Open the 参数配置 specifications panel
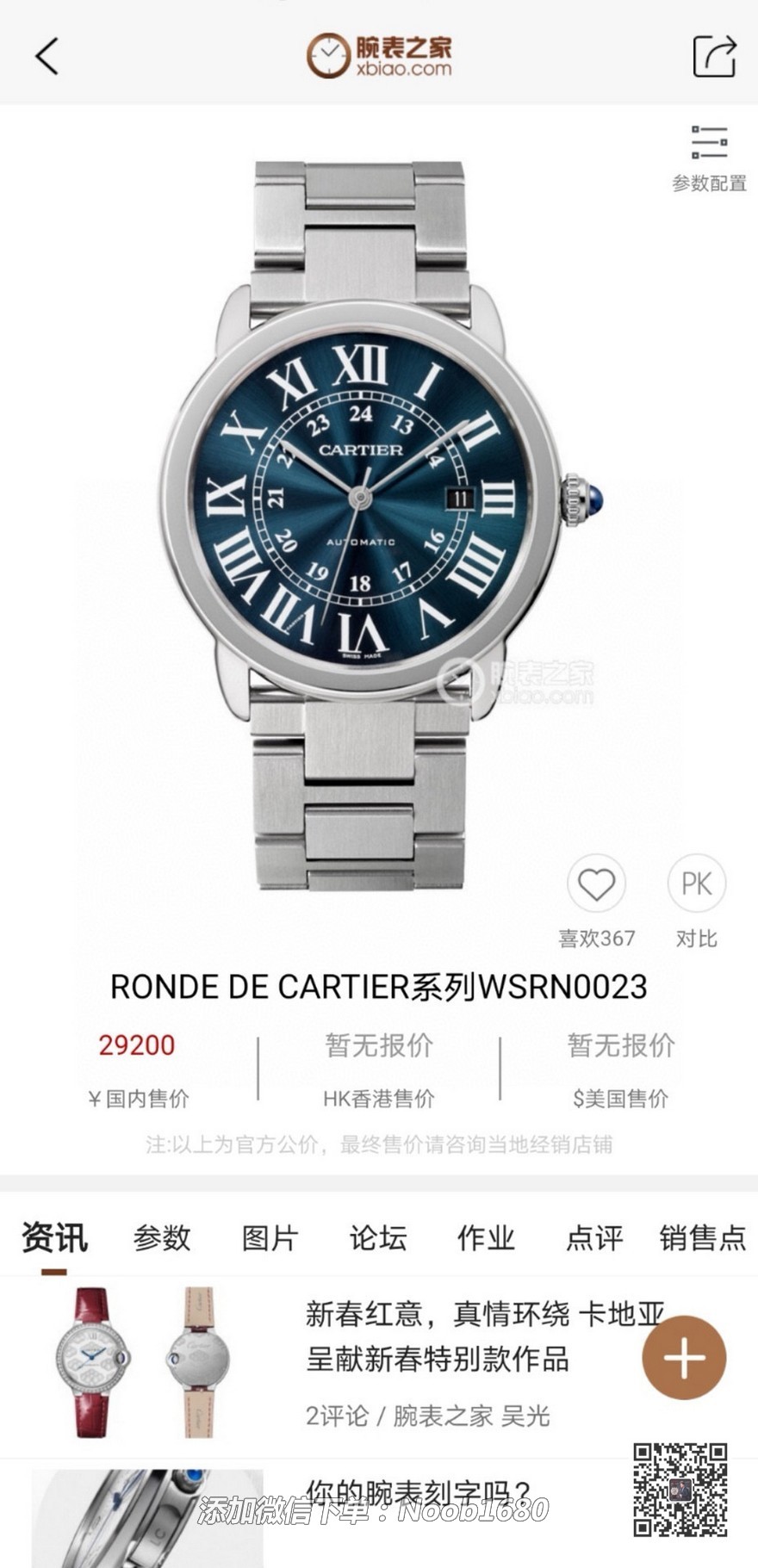 coord(709,158)
